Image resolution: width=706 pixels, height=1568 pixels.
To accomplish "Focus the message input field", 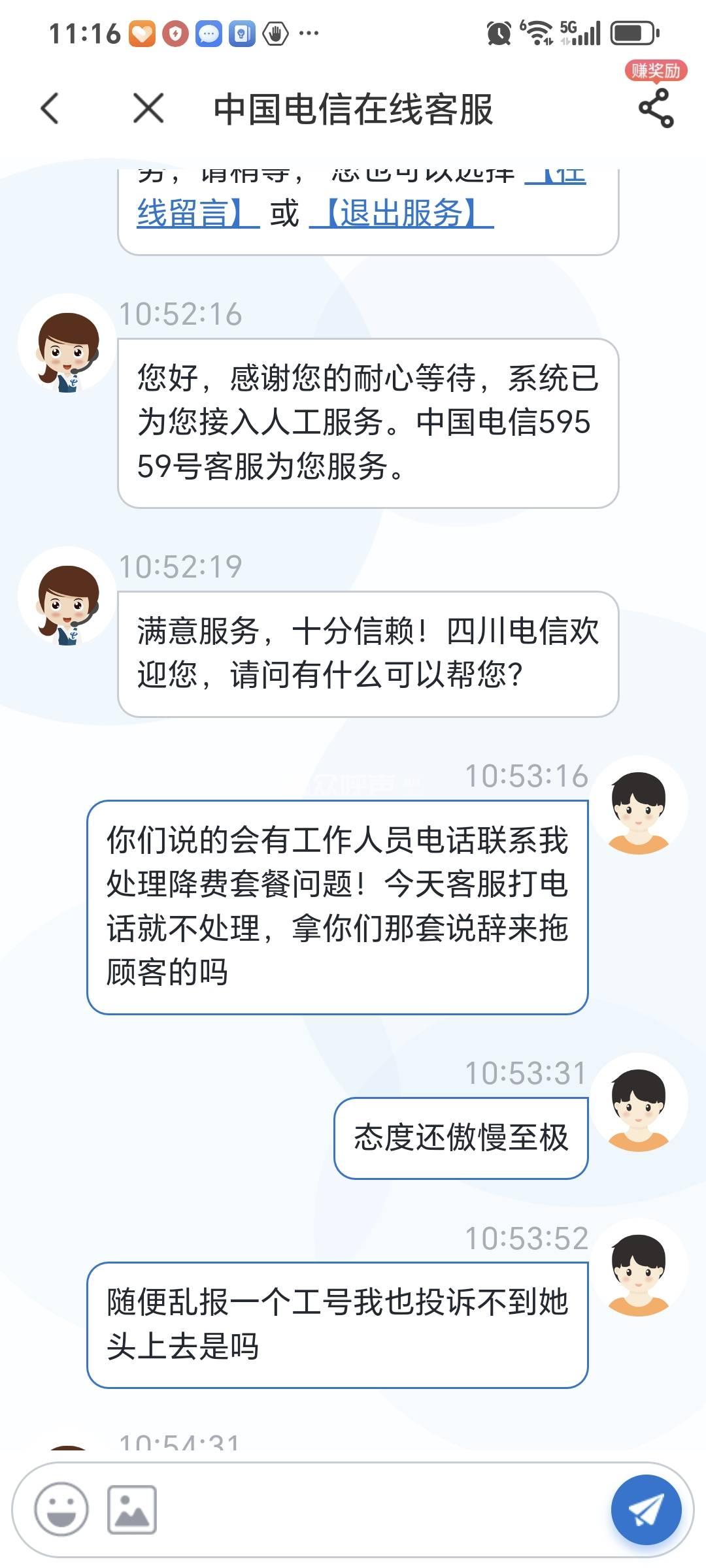I will pyautogui.click(x=379, y=1509).
